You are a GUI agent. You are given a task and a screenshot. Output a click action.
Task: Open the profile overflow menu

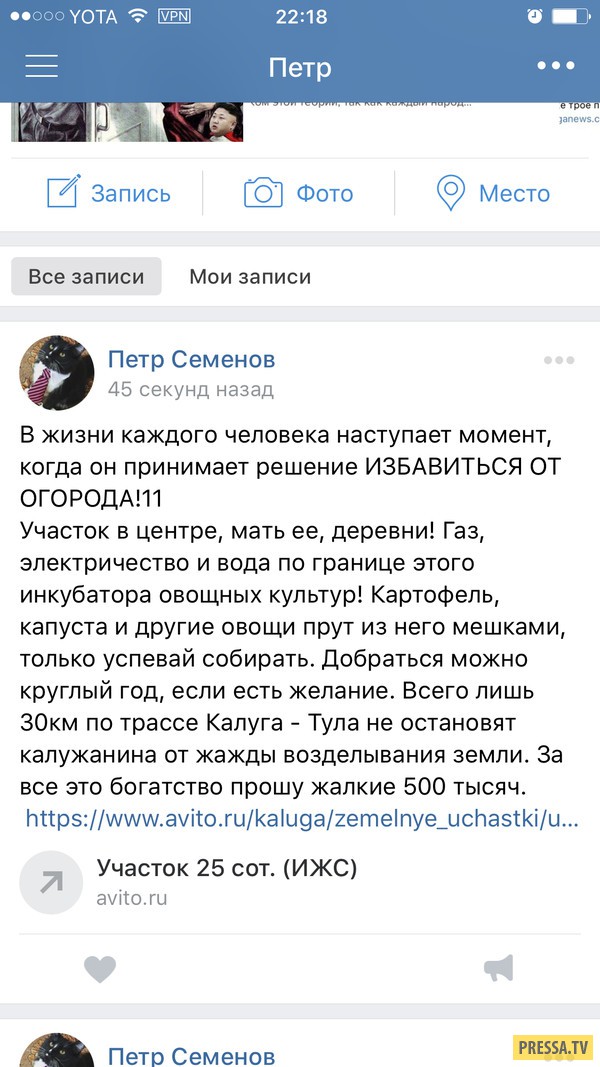click(x=555, y=66)
